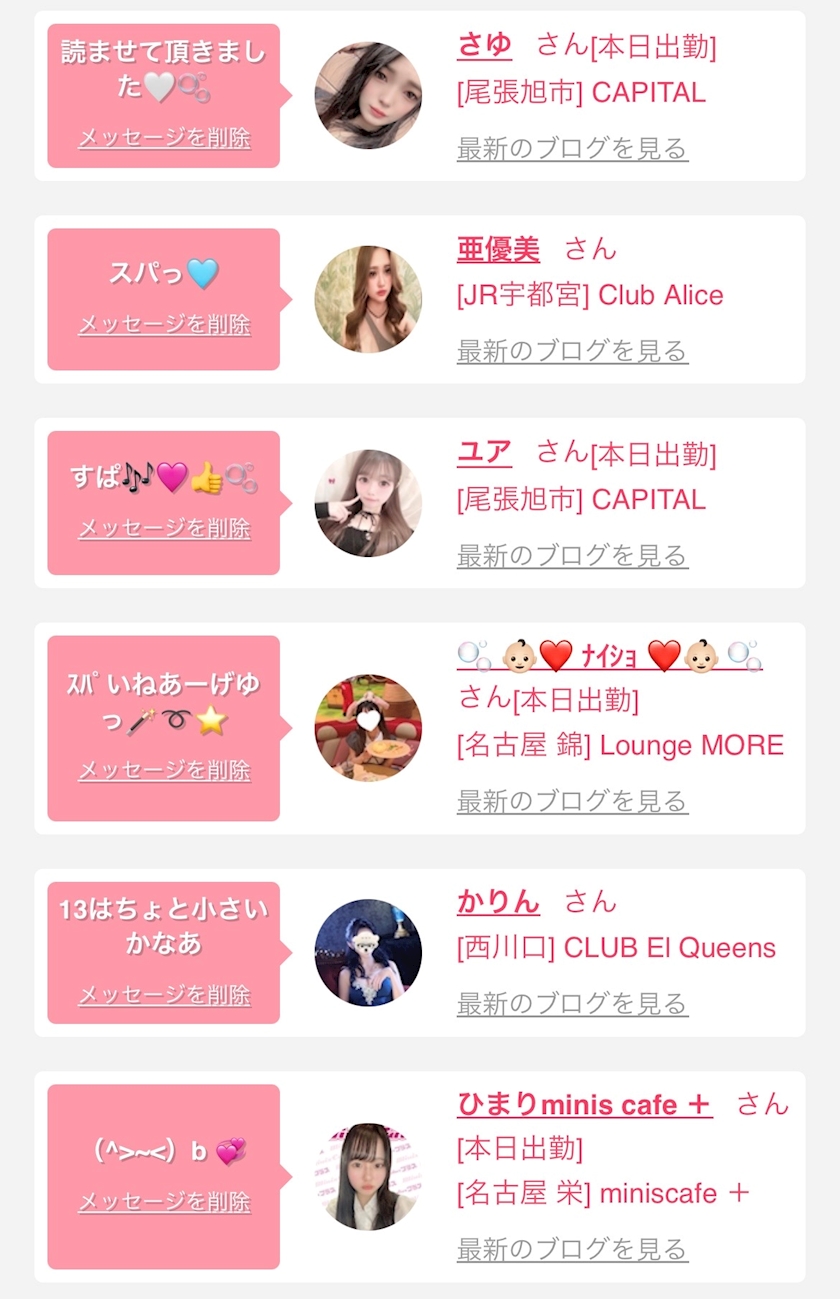Open ひまりminis cafe + profile link
840x1299 pixels.
(585, 1105)
